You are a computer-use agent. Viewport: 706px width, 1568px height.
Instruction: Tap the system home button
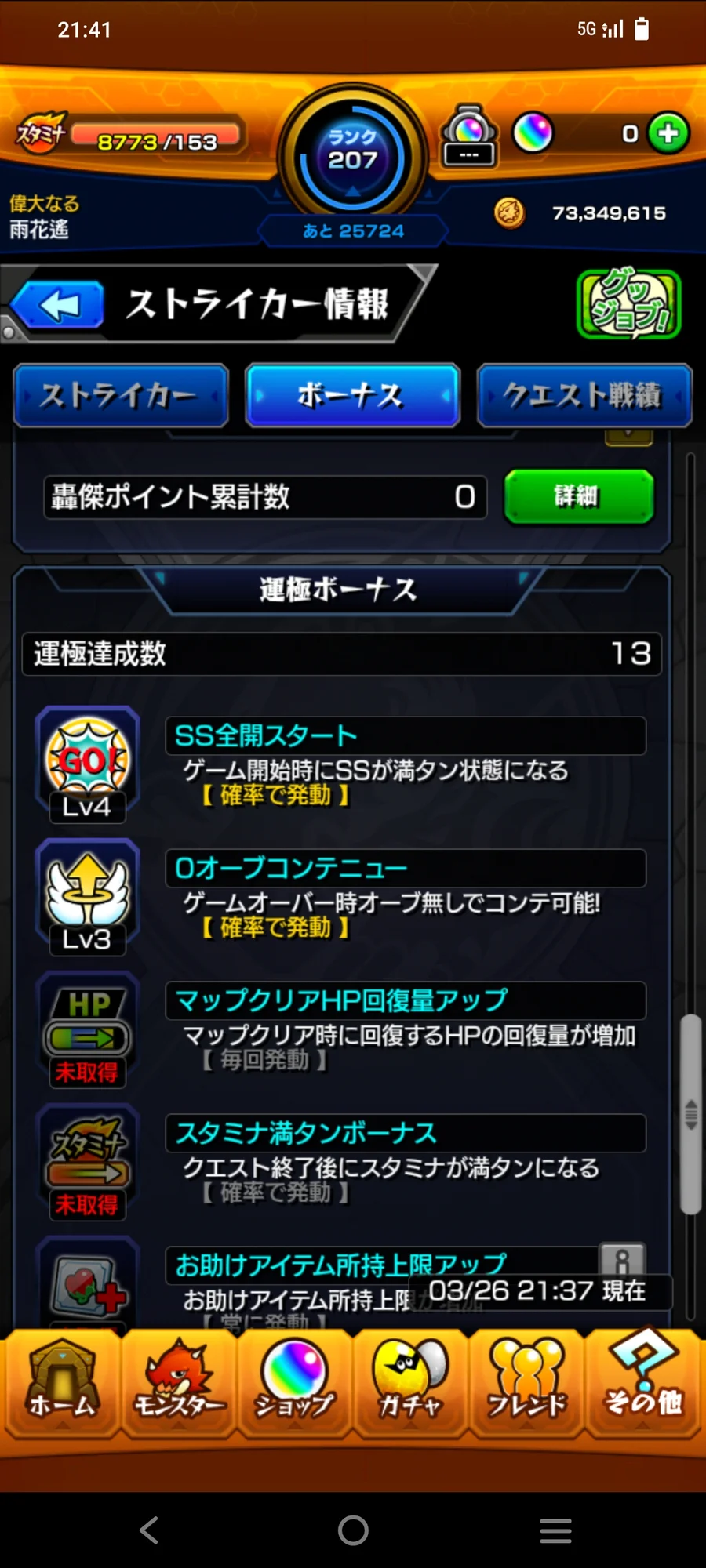tap(353, 1530)
